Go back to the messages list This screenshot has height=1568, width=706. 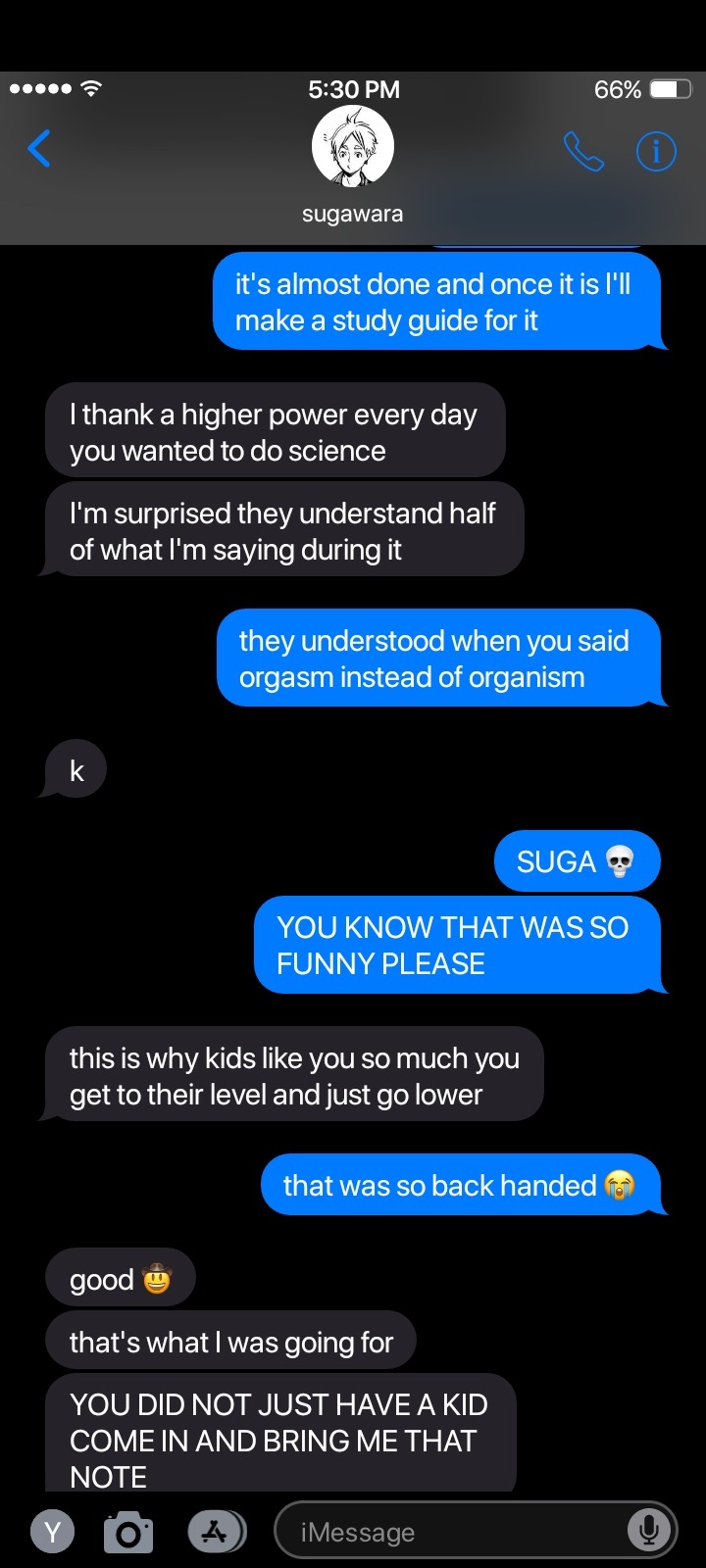tap(39, 149)
